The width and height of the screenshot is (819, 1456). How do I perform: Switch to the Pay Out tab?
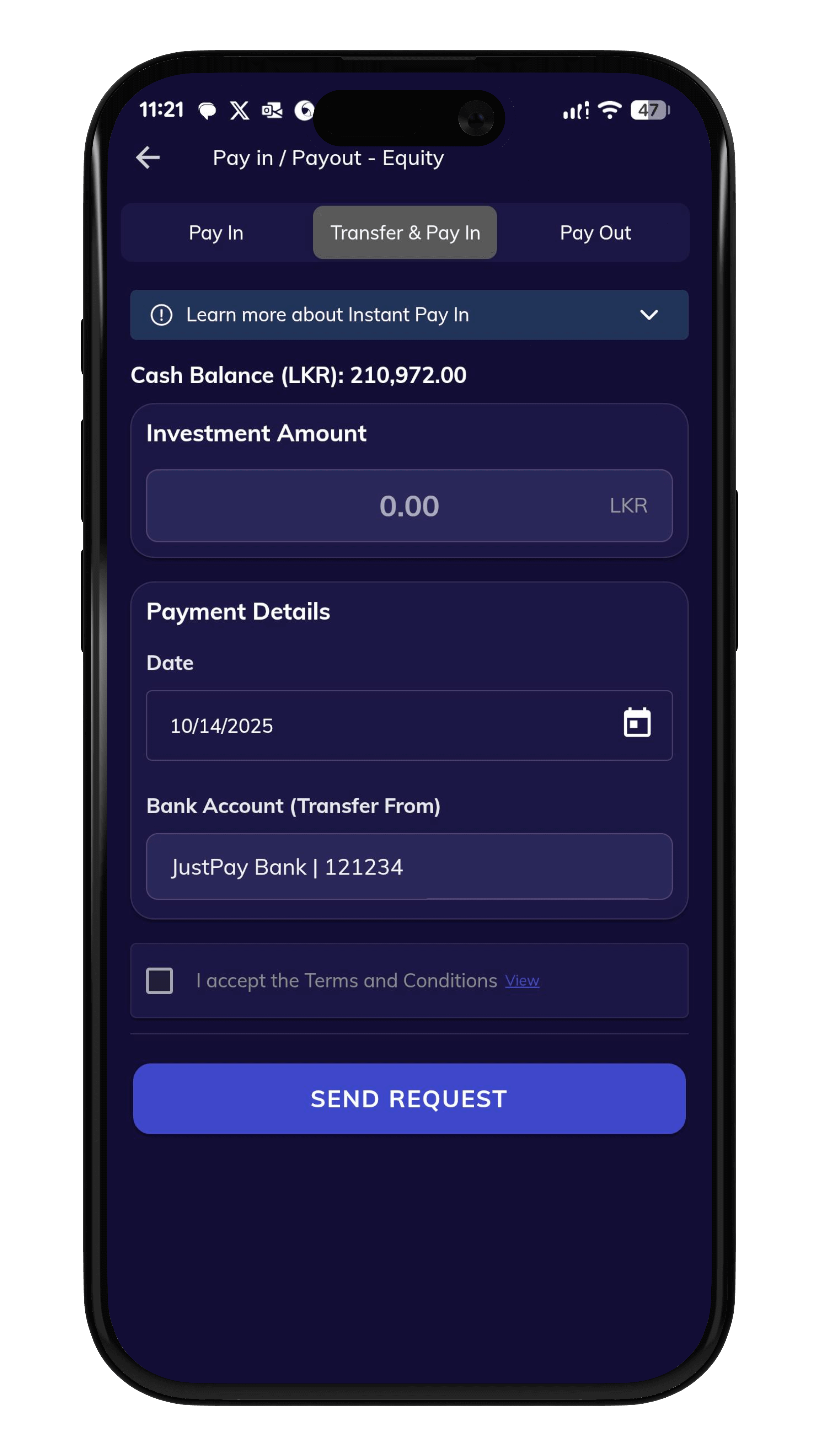point(595,233)
